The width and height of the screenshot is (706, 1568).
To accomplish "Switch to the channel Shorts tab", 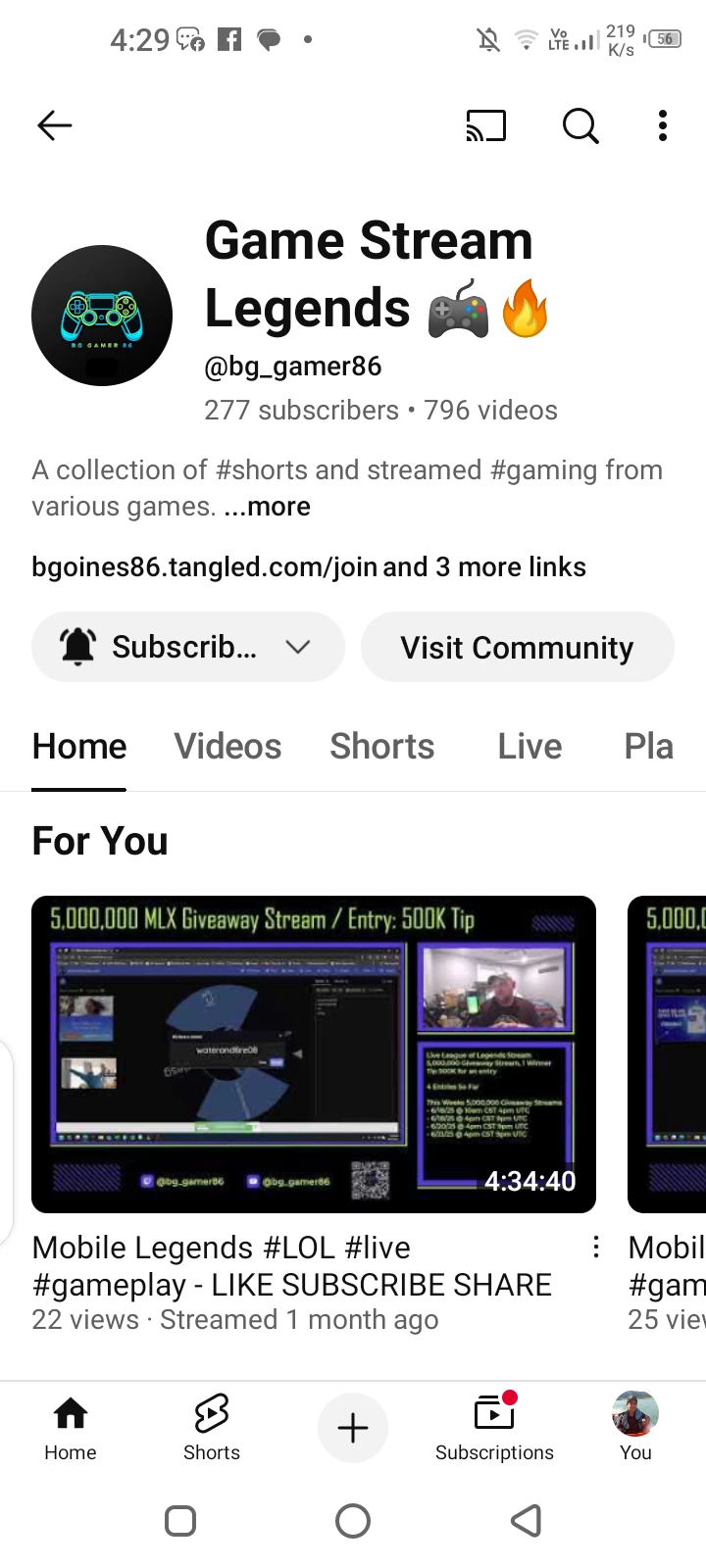I will [x=382, y=747].
